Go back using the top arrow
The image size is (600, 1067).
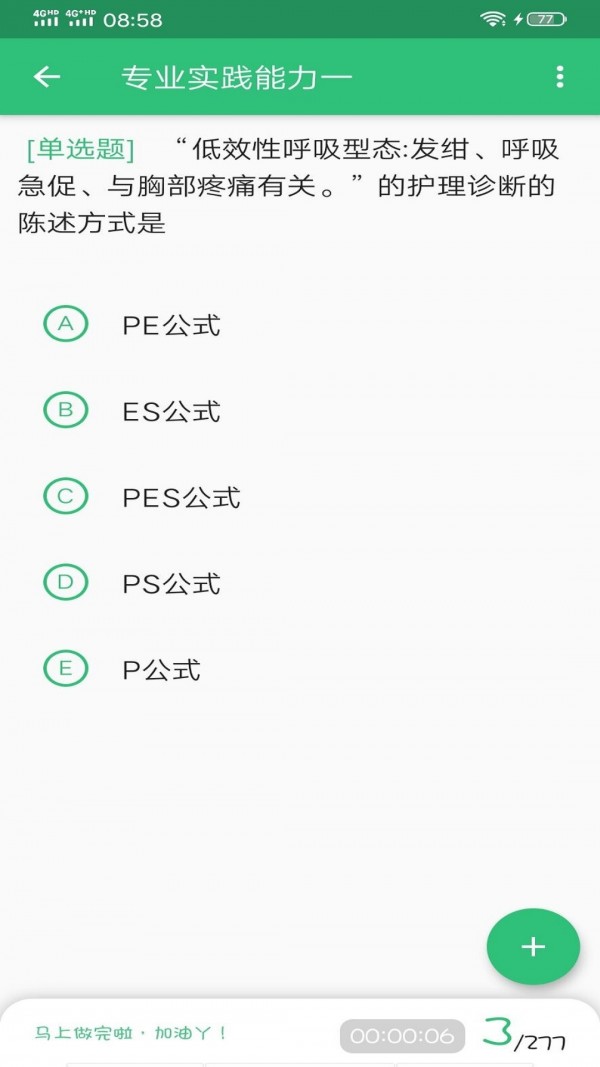tap(47, 77)
